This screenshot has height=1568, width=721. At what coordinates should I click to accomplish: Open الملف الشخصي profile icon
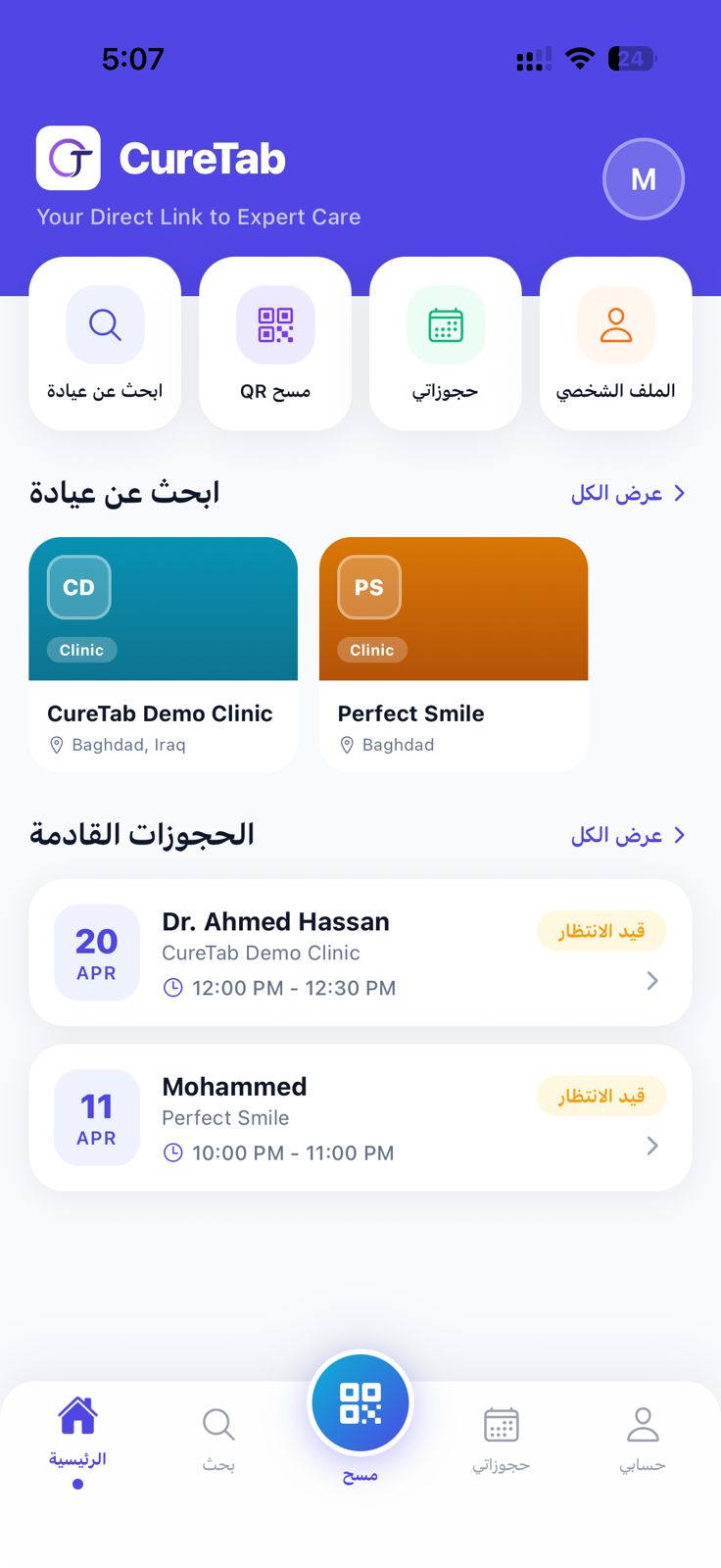point(615,324)
